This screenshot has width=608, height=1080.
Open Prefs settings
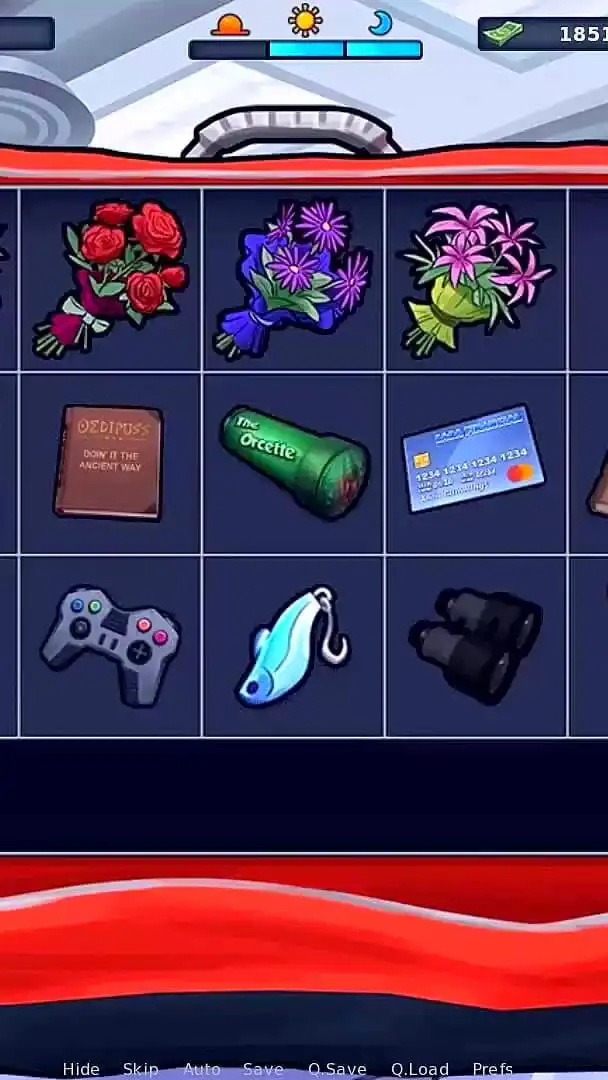pyautogui.click(x=492, y=1069)
